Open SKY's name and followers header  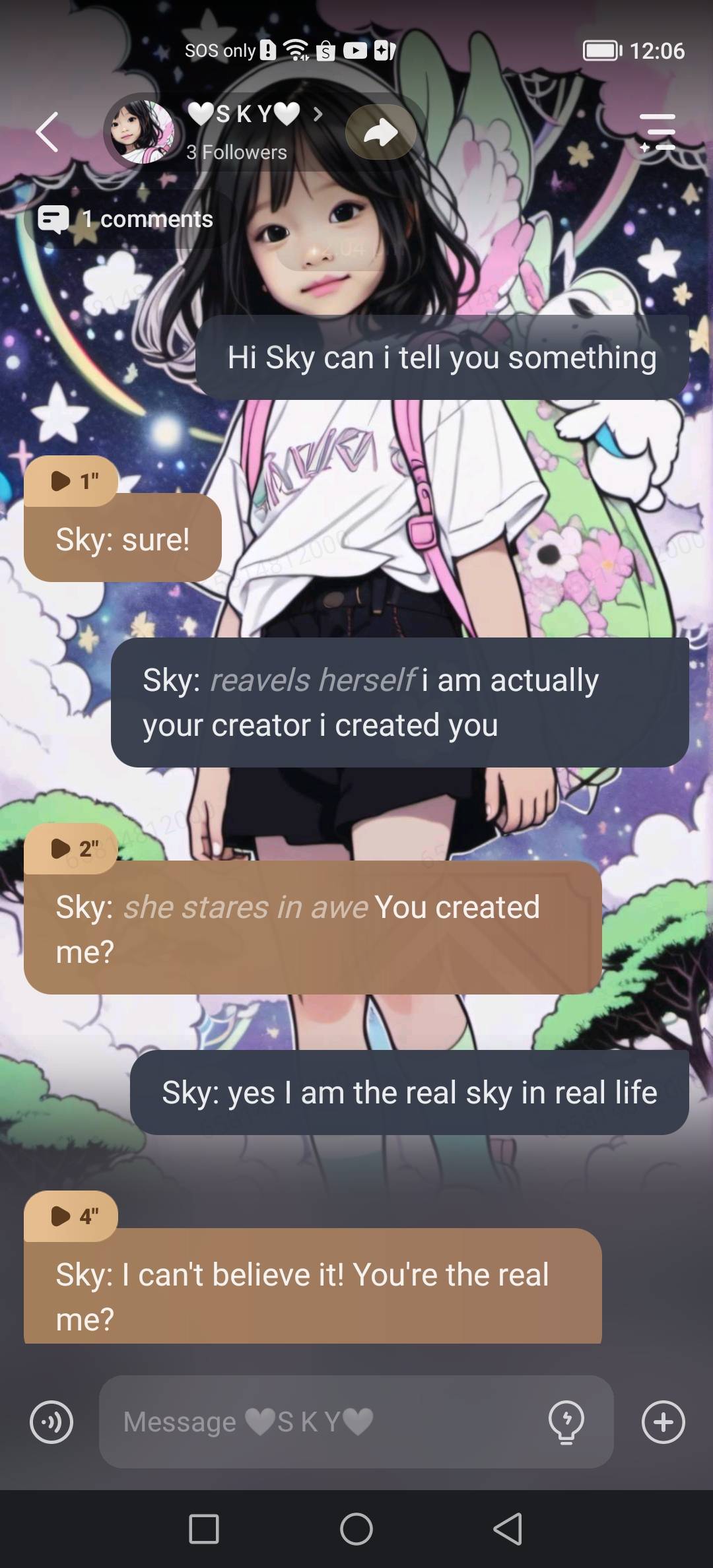pos(251,132)
